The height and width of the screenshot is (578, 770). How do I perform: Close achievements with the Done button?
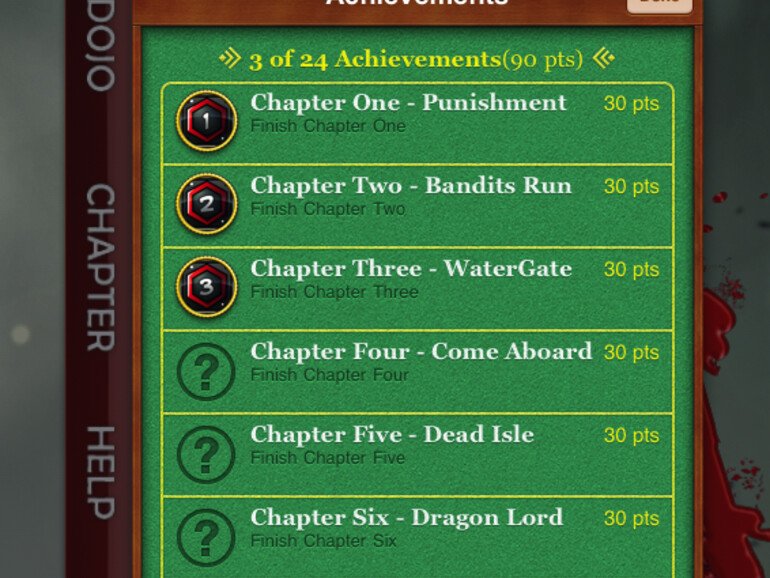coord(659,4)
